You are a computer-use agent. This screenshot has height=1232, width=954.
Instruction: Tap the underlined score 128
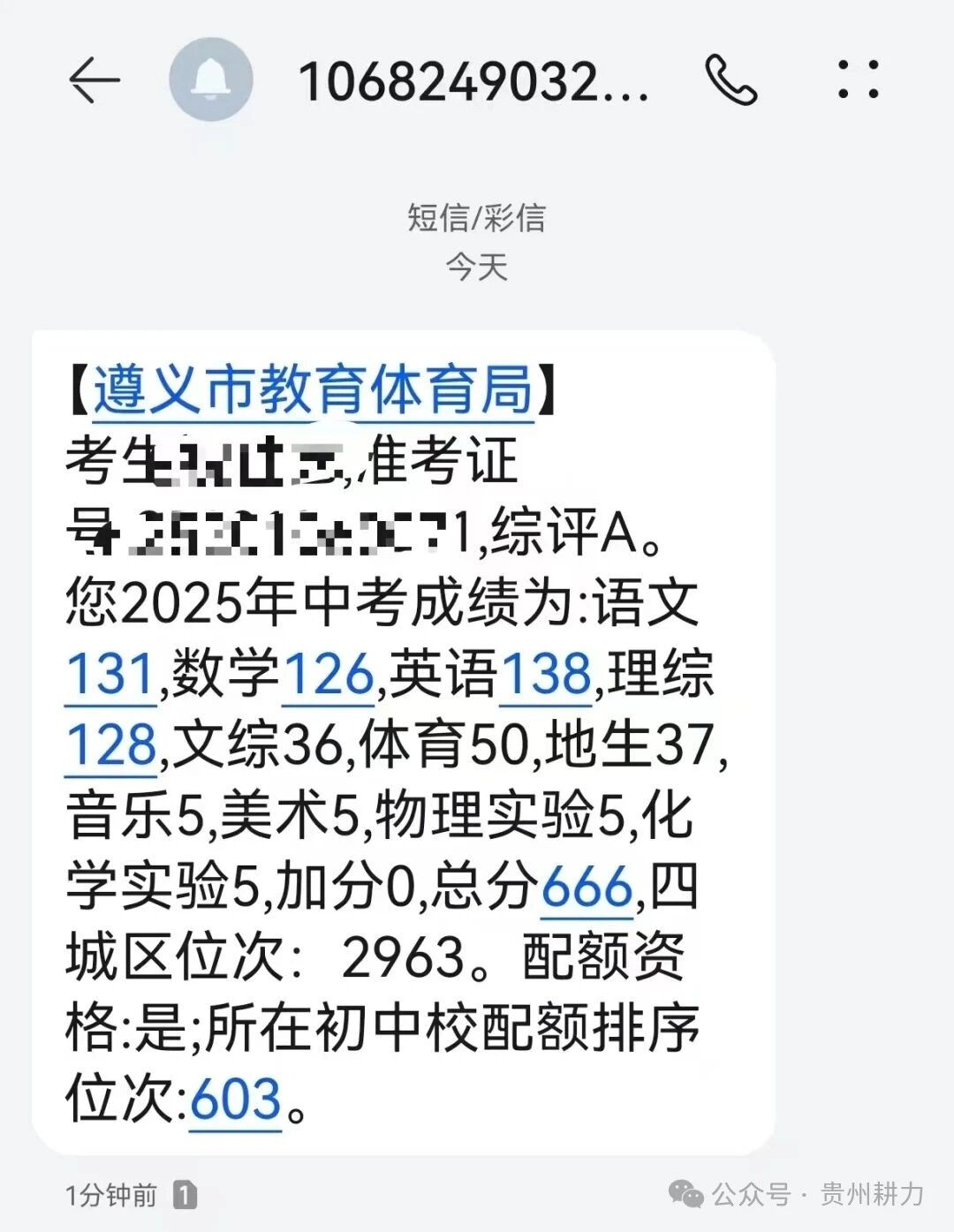click(110, 745)
